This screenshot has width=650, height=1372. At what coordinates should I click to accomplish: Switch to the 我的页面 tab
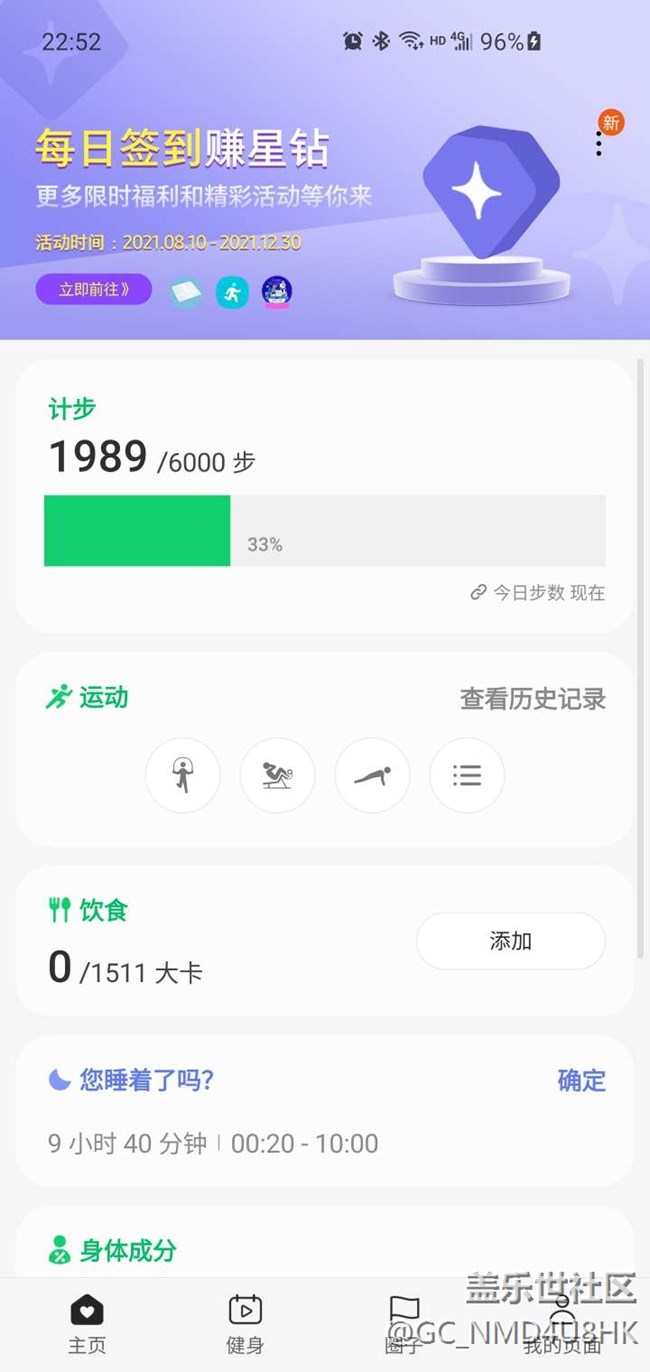[x=562, y=1323]
